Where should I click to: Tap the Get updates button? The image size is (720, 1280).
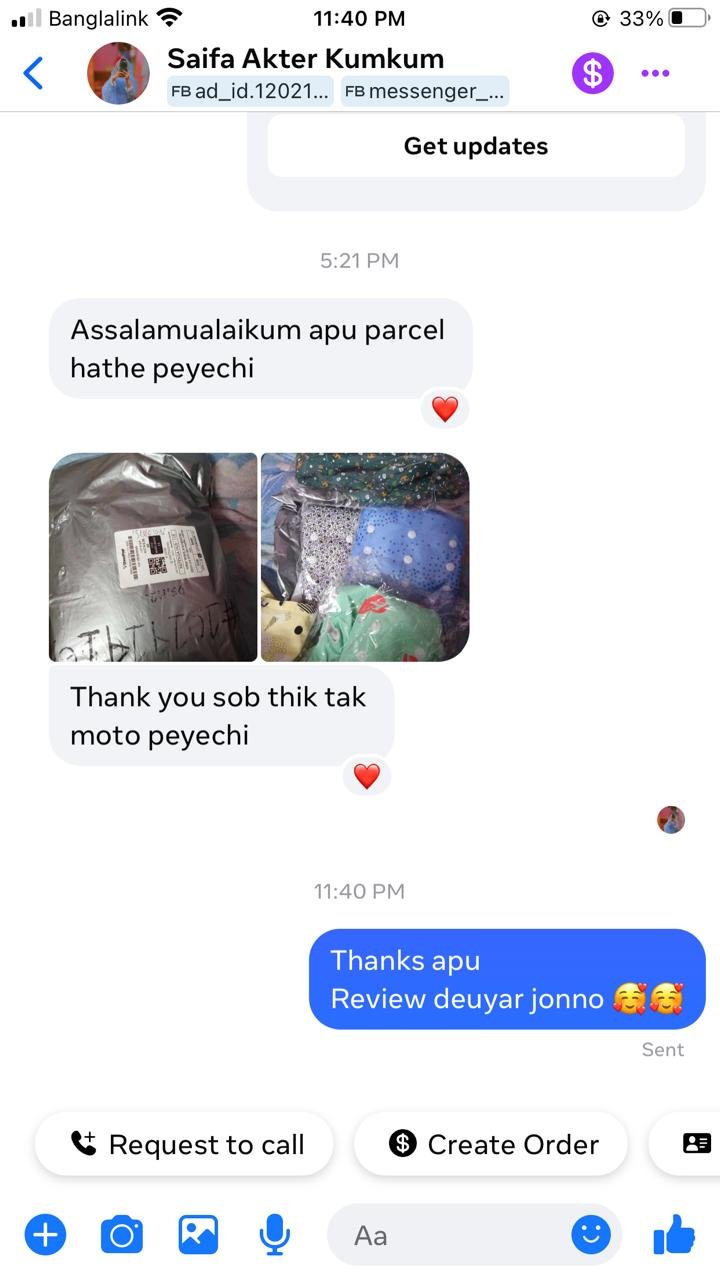(x=476, y=146)
